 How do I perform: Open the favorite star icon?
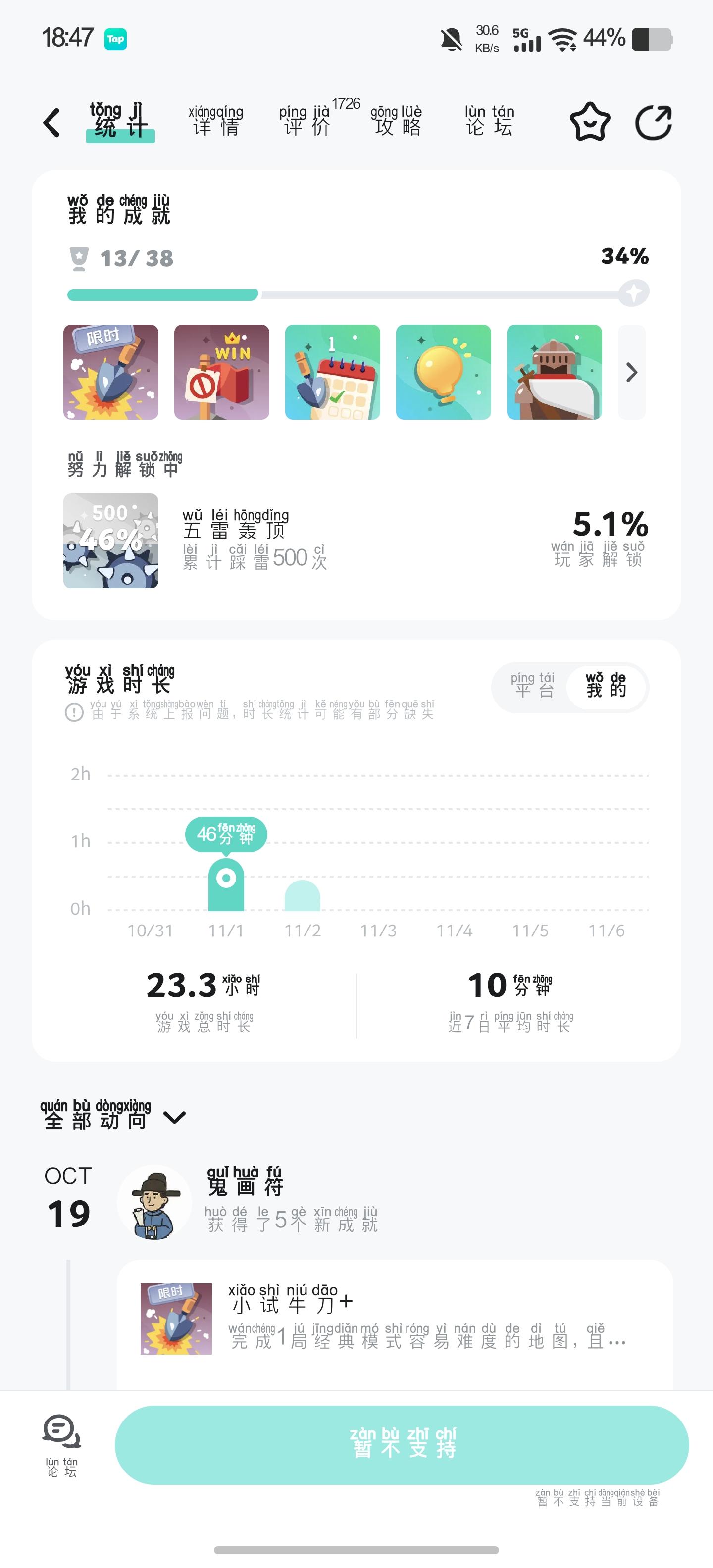(589, 122)
